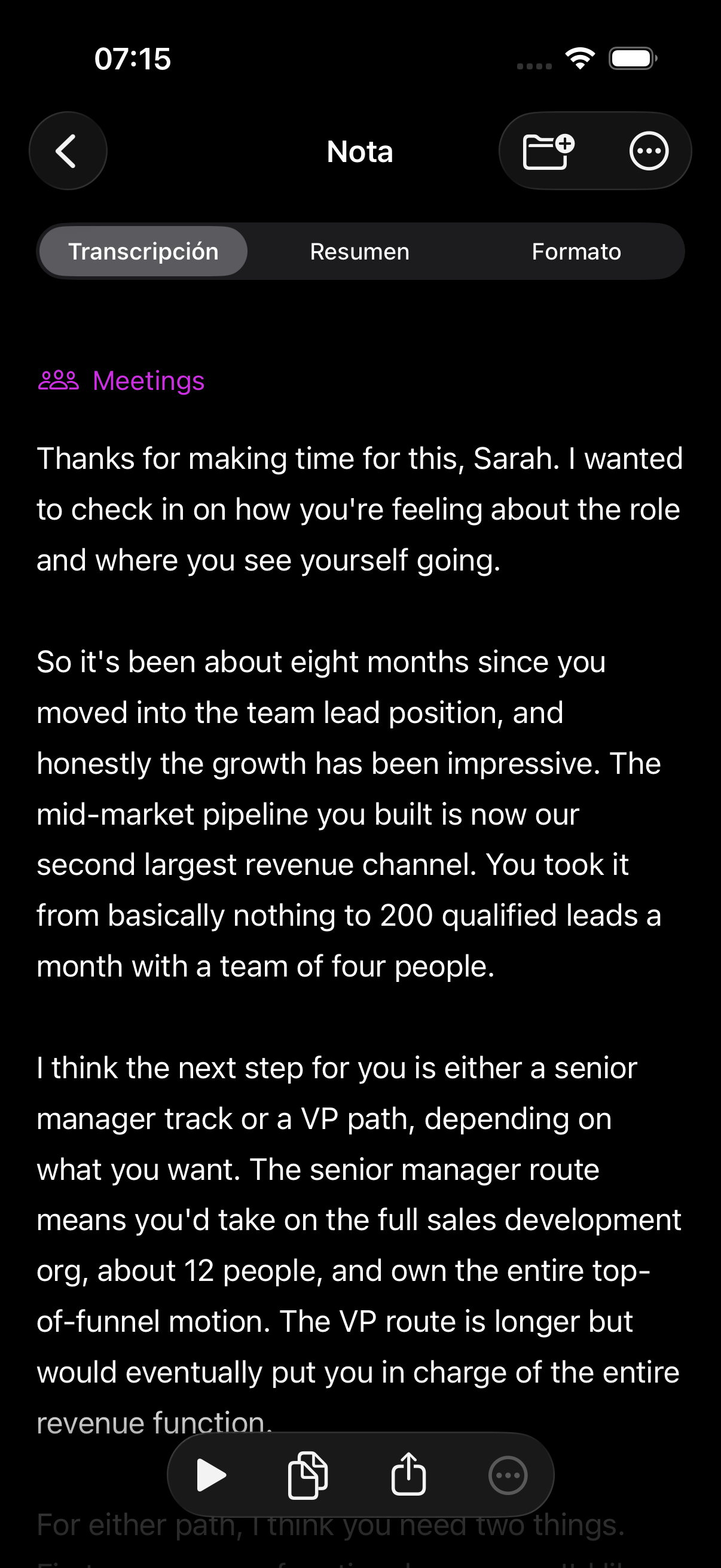
Task: Open the add-to-folder icon
Action: [546, 150]
